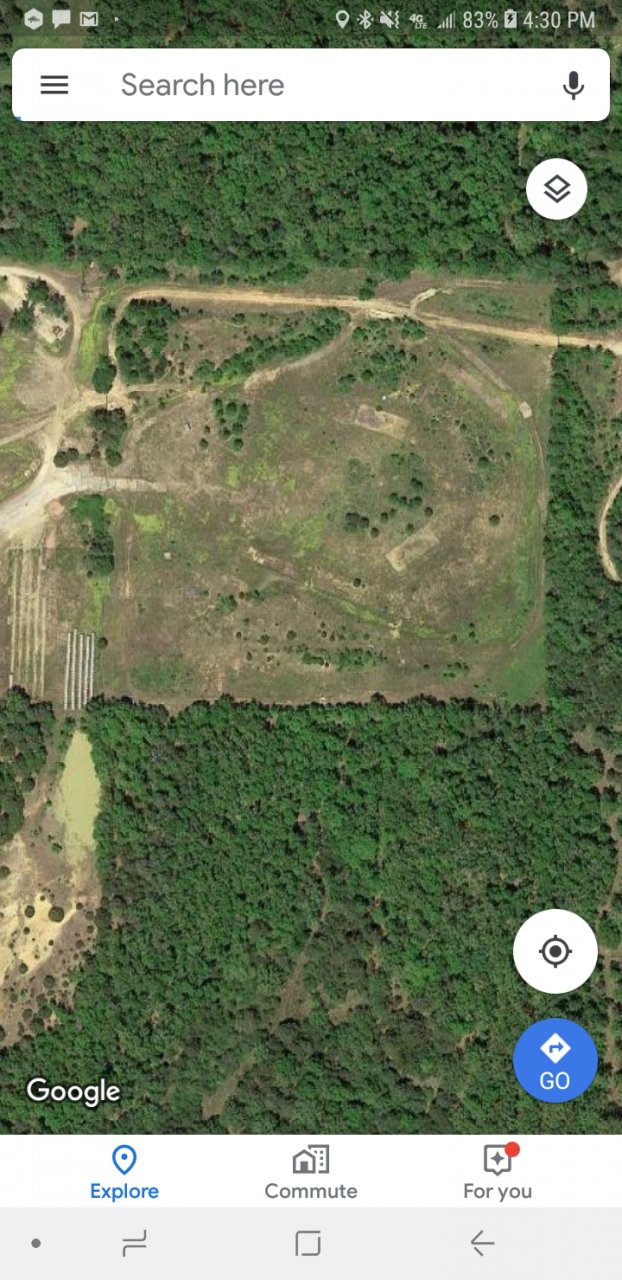This screenshot has width=622, height=1280.
Task: Start voice search with the microphone
Action: pyautogui.click(x=573, y=86)
